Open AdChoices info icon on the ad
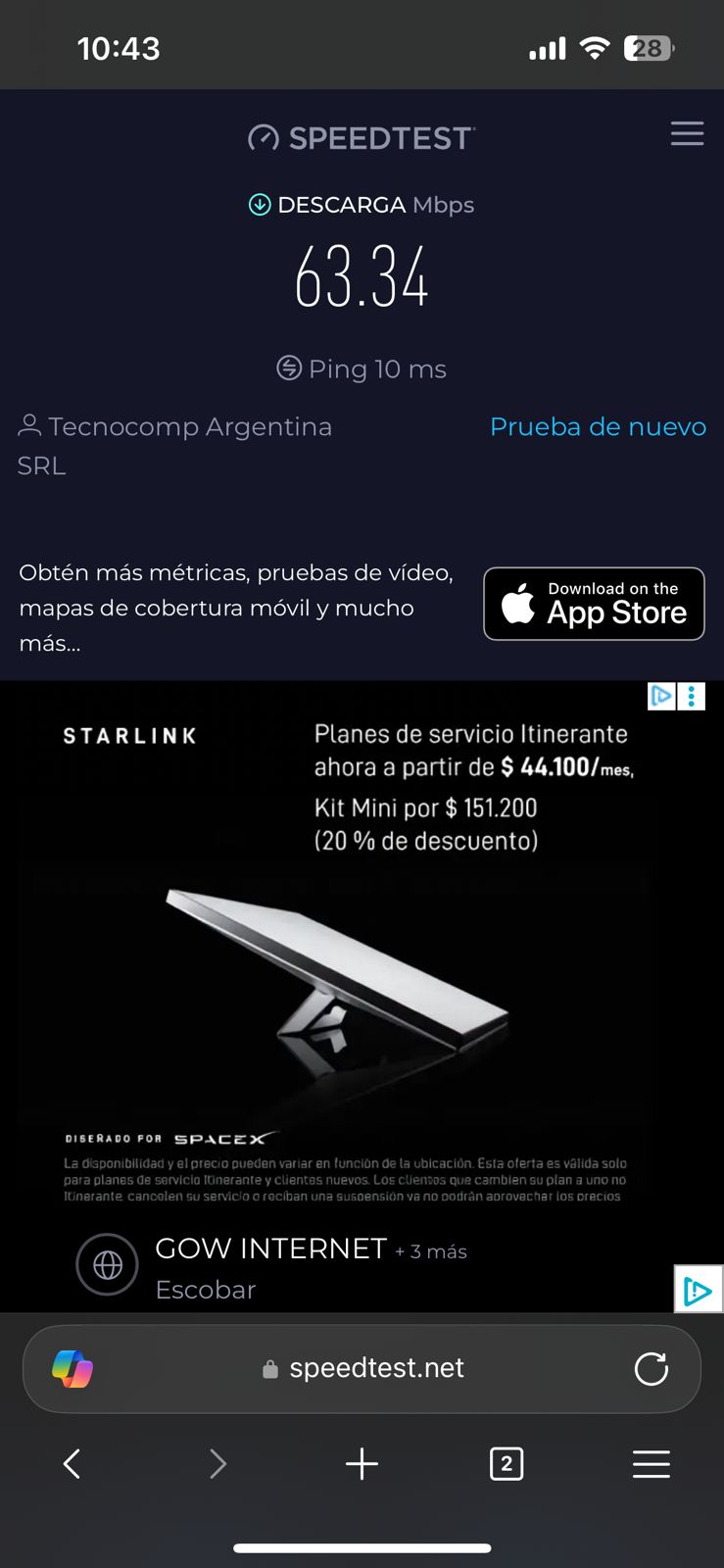Image resolution: width=724 pixels, height=1568 pixels. tap(661, 696)
